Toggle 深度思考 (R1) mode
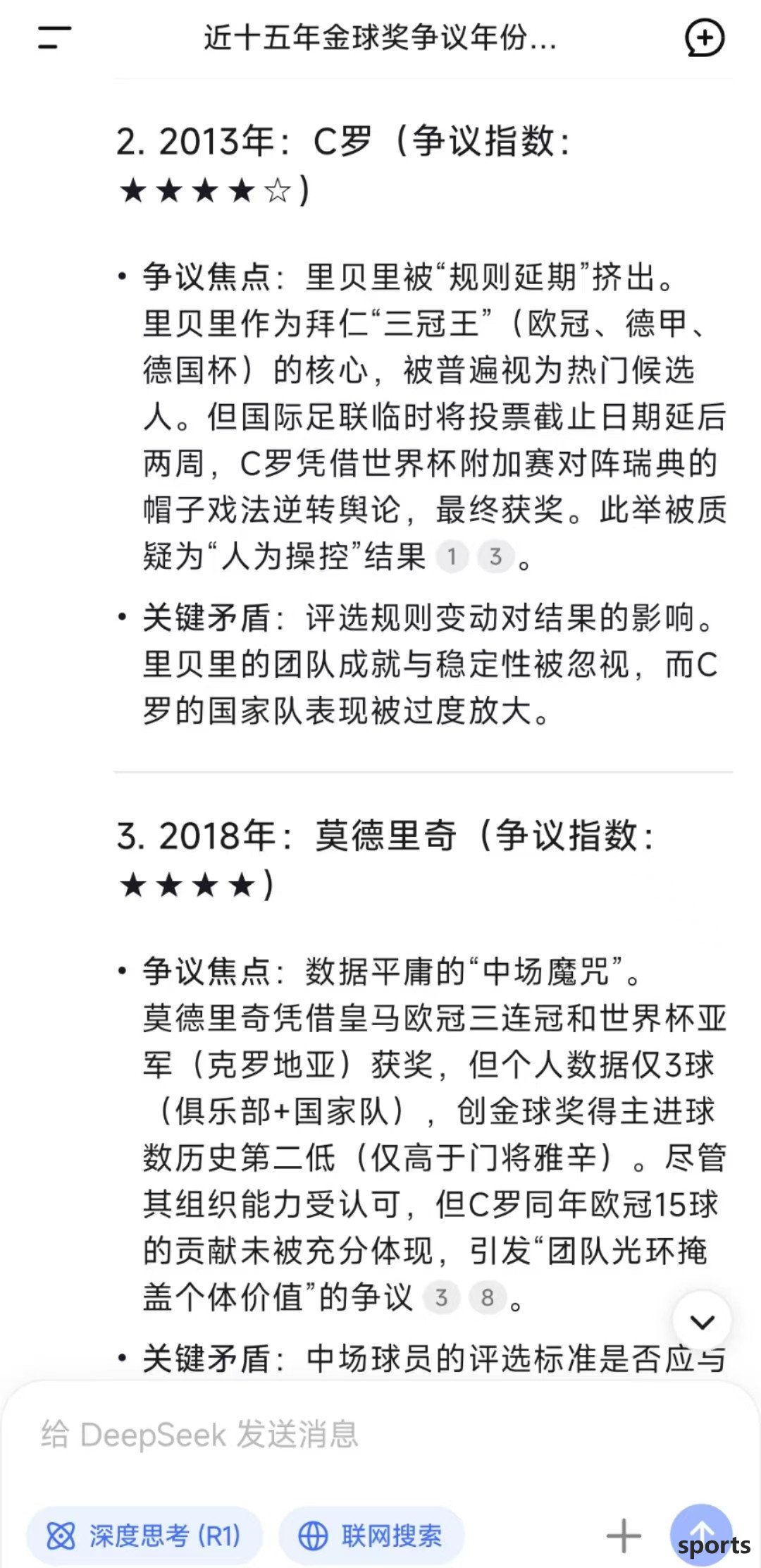The image size is (761, 1568). (x=144, y=1536)
